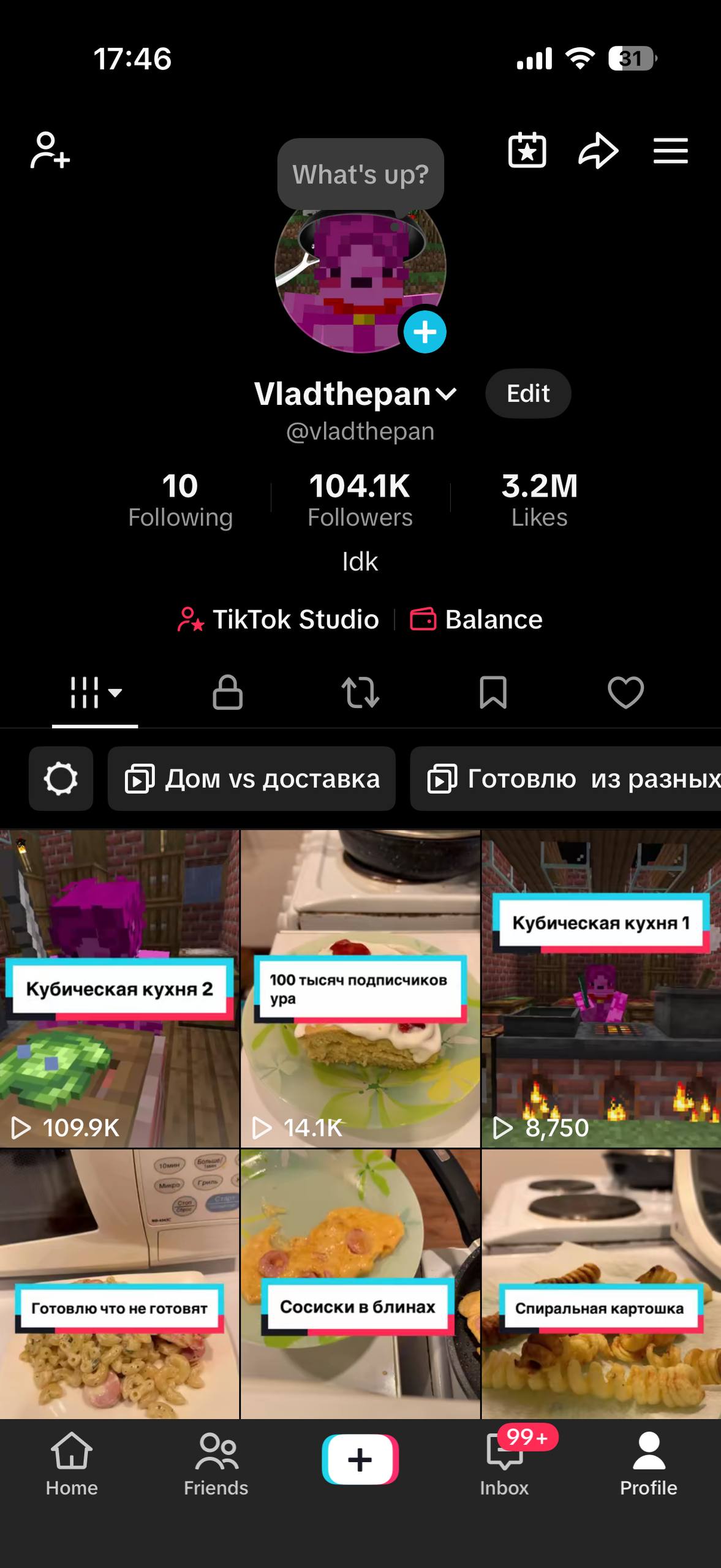The image size is (721, 1568).
Task: Switch to the reposts tab
Action: (x=360, y=693)
